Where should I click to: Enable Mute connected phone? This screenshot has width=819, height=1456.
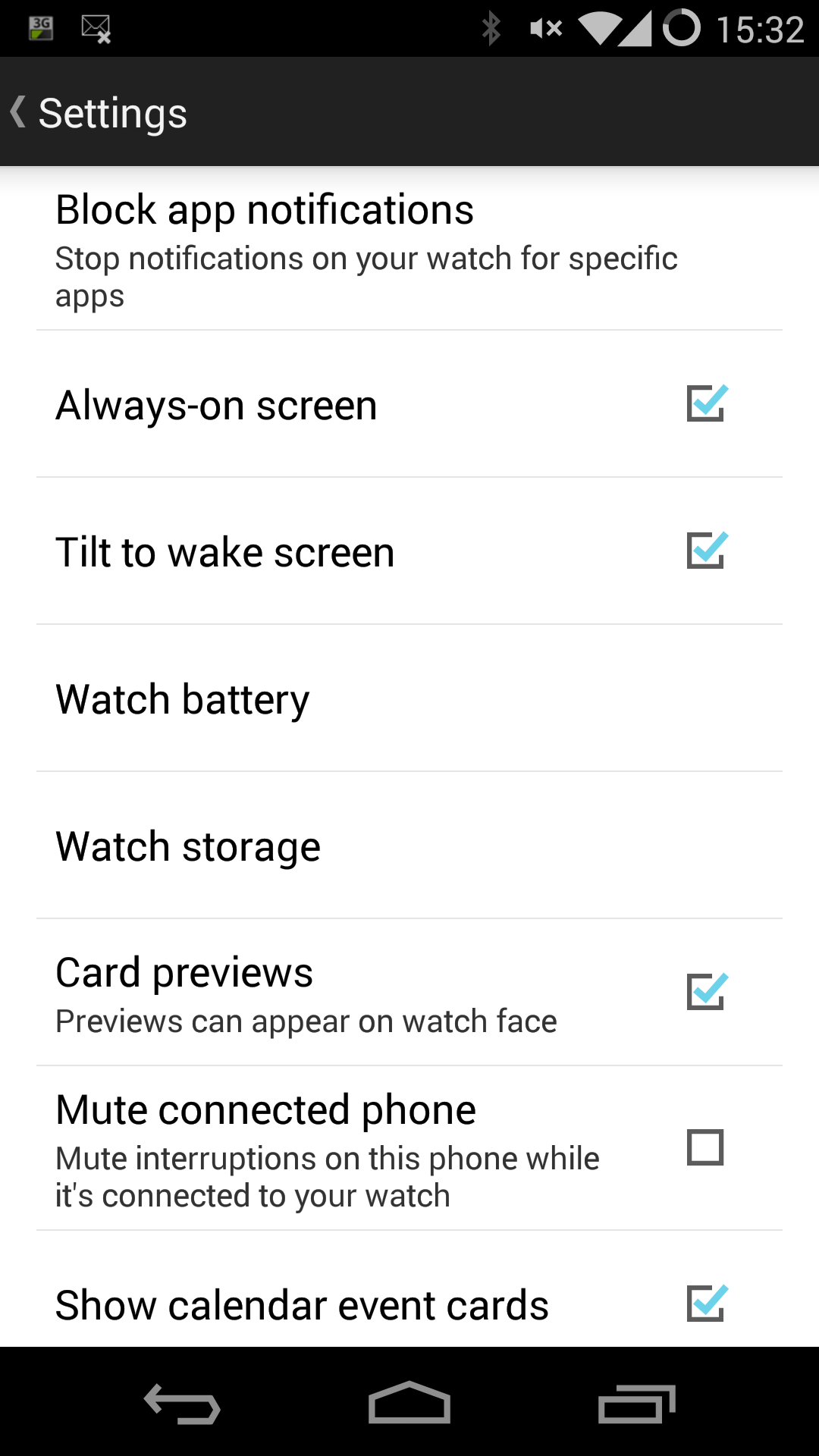coord(705,1147)
